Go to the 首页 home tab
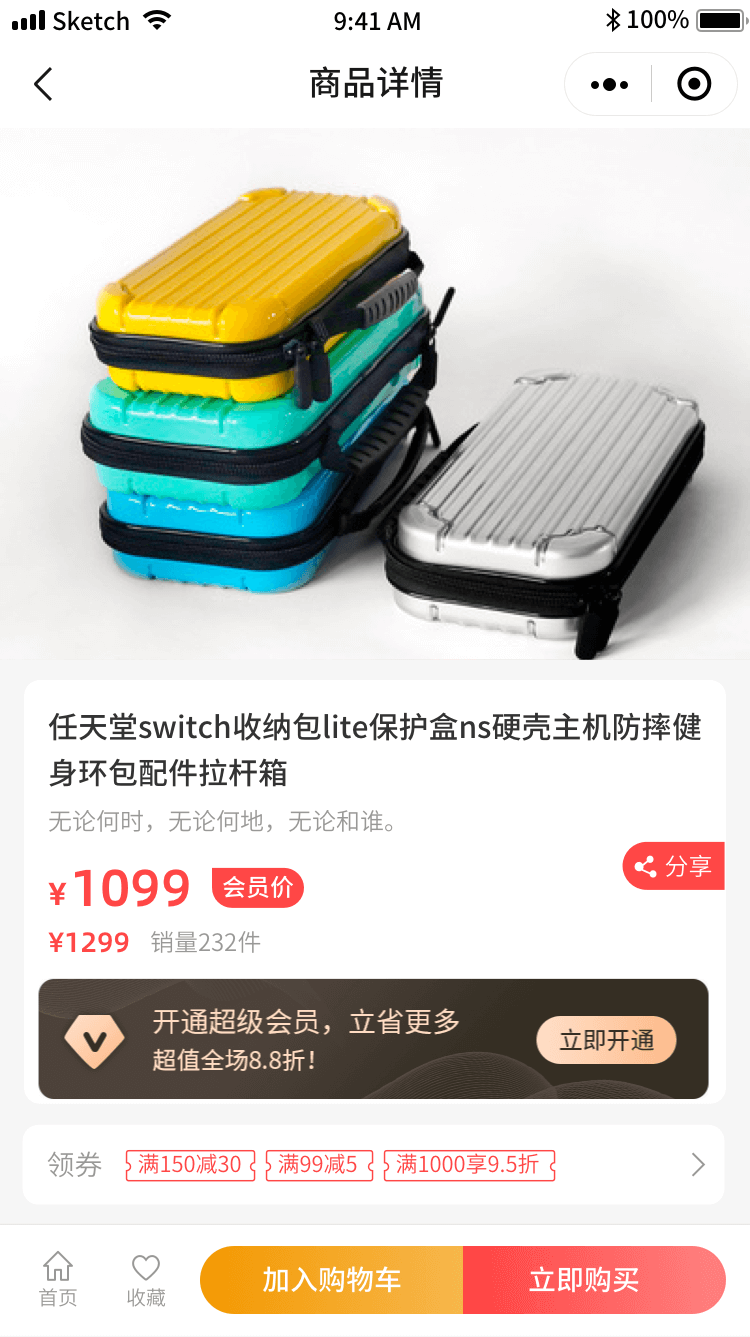 tap(58, 1279)
